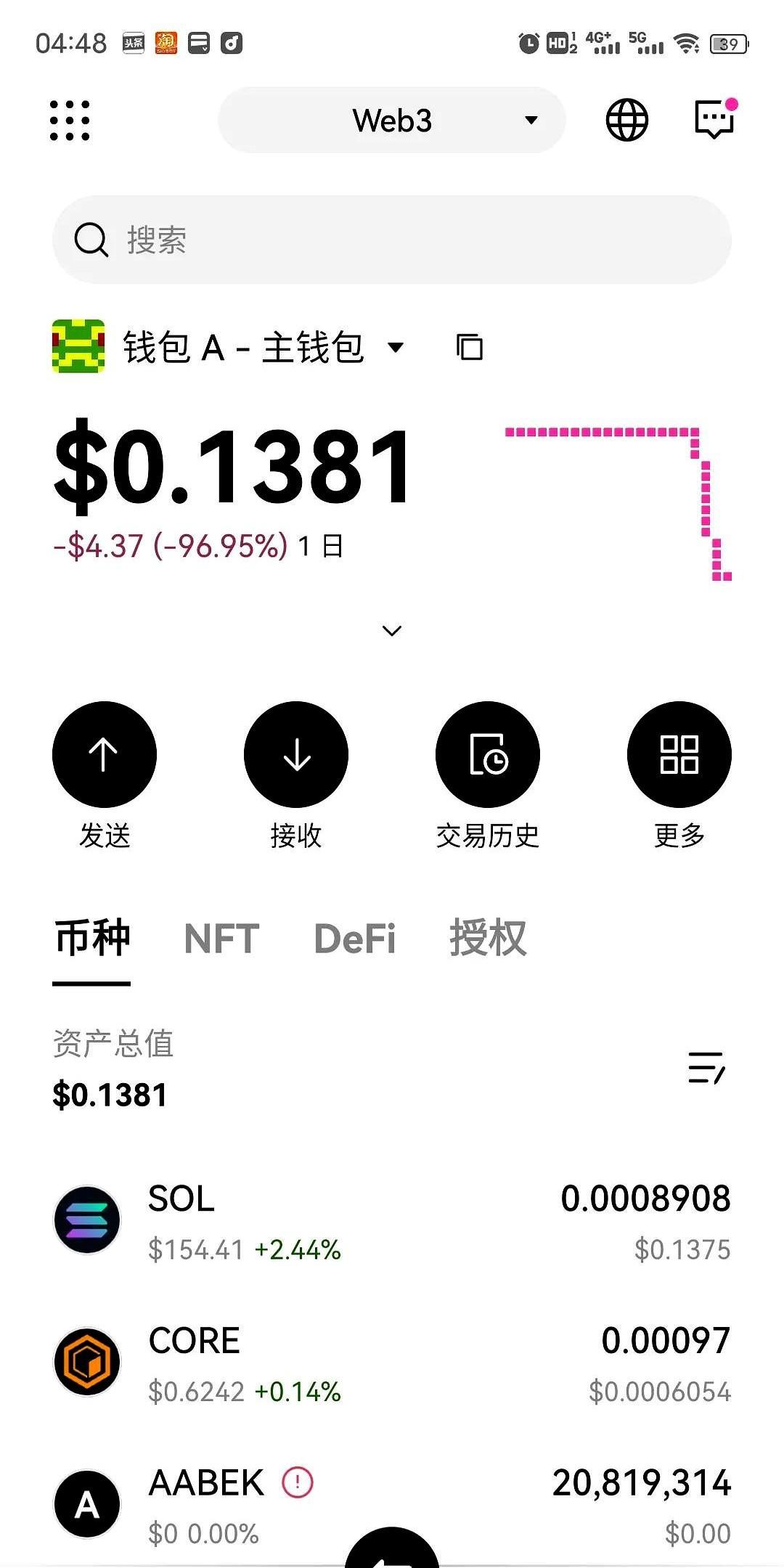Tap the 发送 send button
Screen dimensions: 784x1568
[105, 776]
